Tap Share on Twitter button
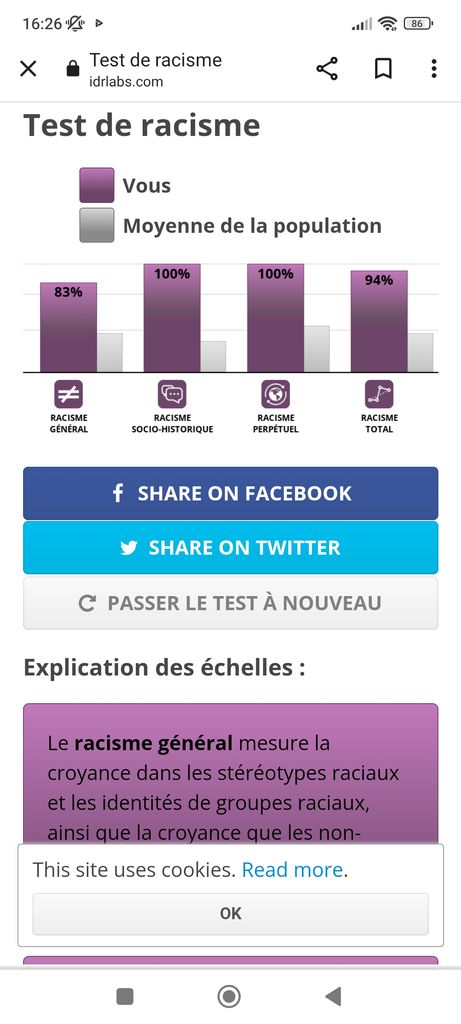The image size is (461, 1024). tap(230, 547)
